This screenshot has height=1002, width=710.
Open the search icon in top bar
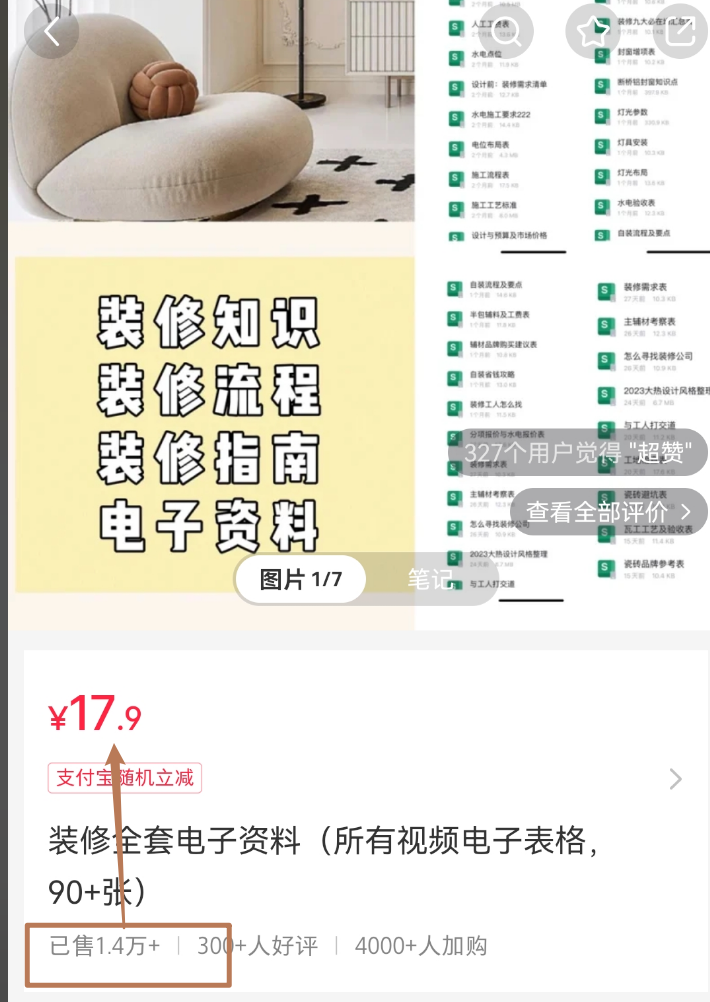(x=507, y=34)
